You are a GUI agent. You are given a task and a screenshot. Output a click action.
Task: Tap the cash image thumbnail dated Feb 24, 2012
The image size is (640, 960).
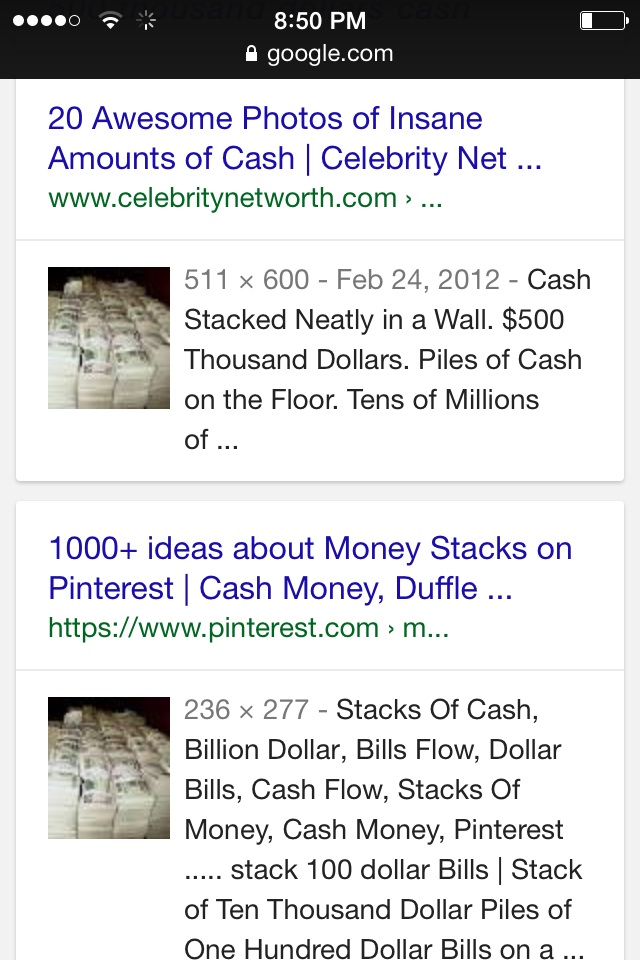(109, 338)
